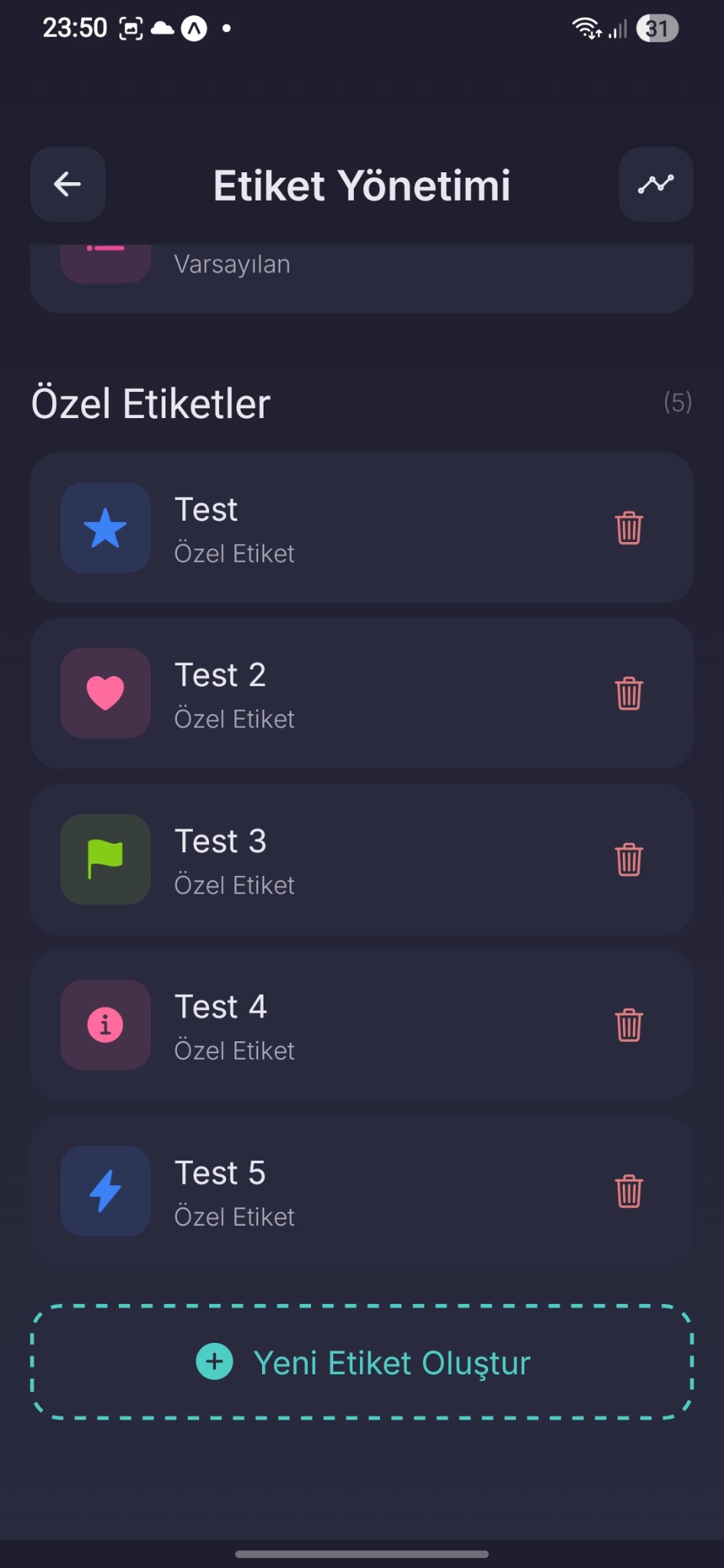Open the statistics chart icon

(x=656, y=185)
